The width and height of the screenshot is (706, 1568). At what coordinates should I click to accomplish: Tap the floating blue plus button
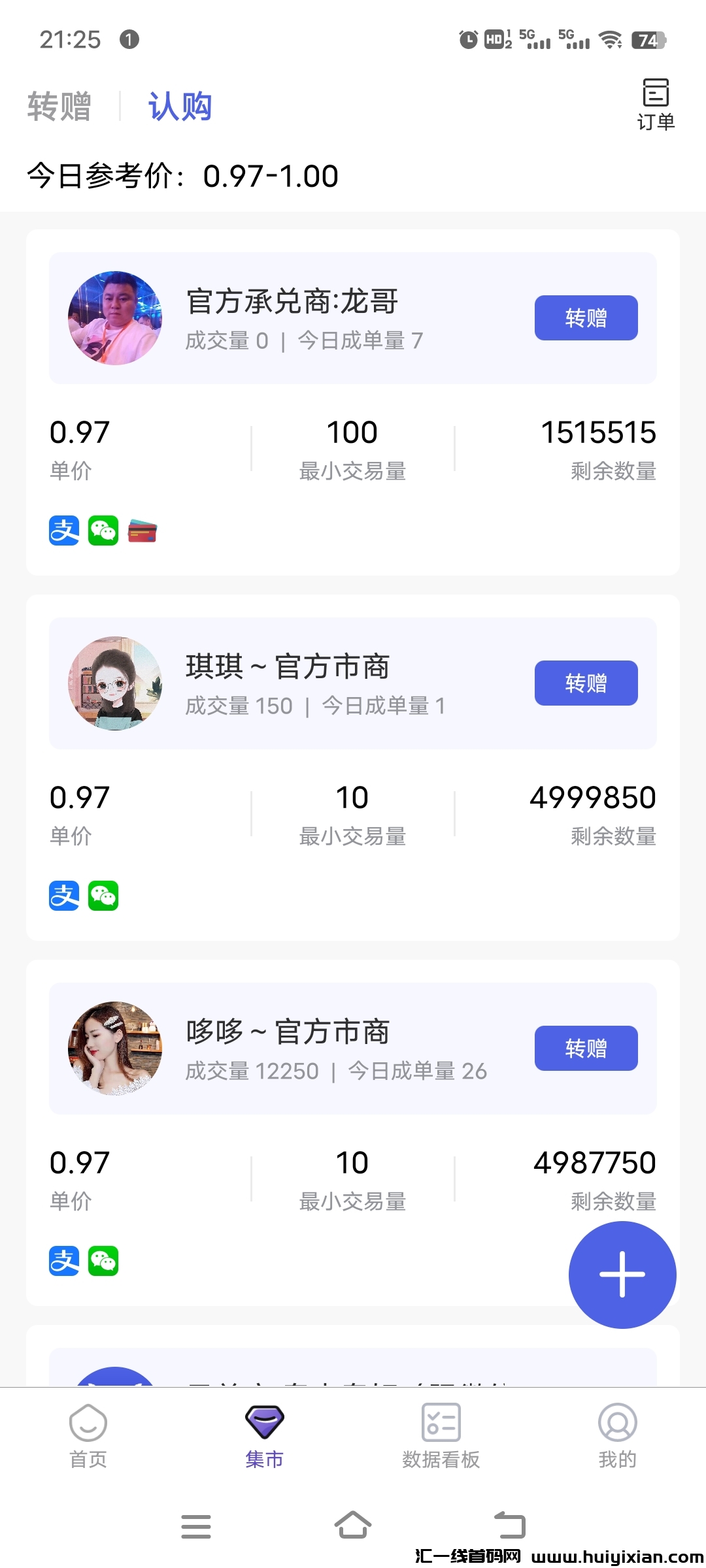(622, 1274)
